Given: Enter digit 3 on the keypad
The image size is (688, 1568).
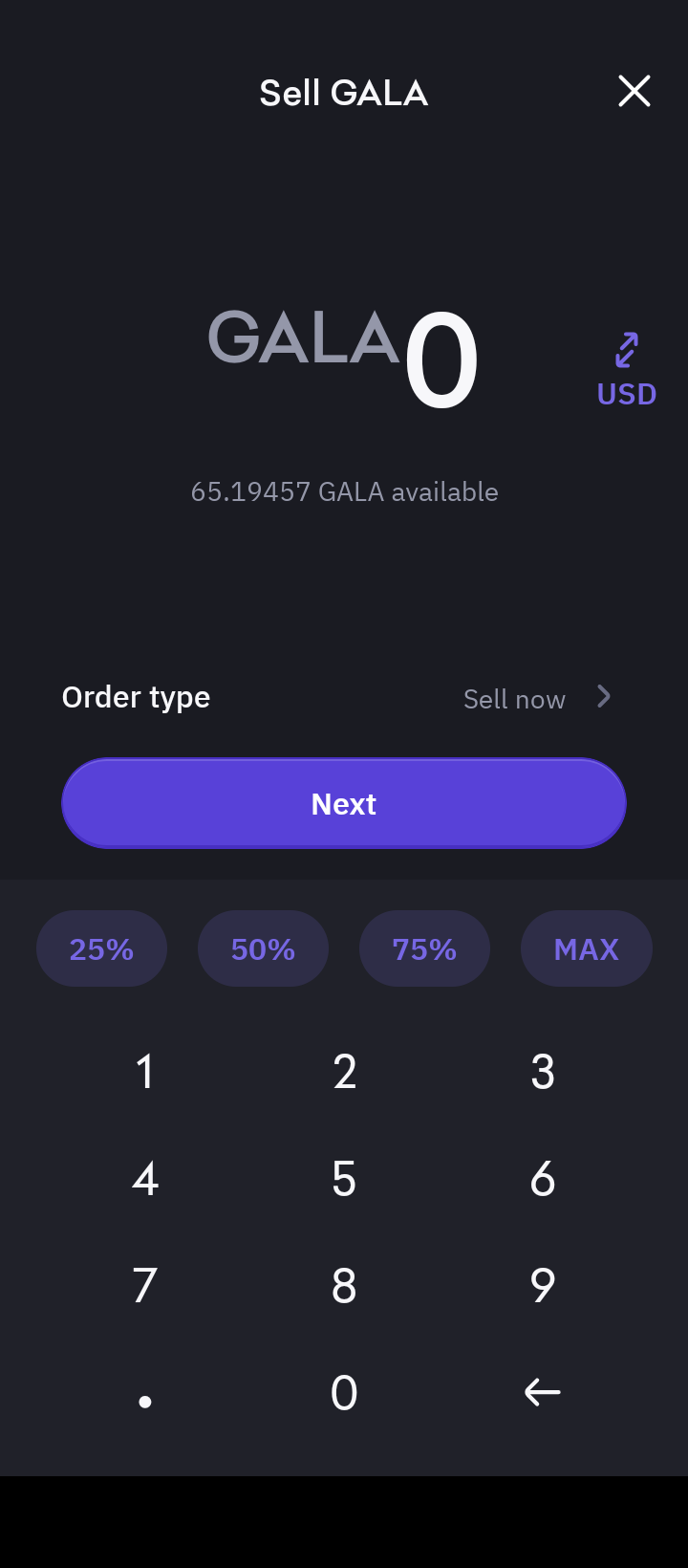Looking at the screenshot, I should click(x=543, y=1072).
